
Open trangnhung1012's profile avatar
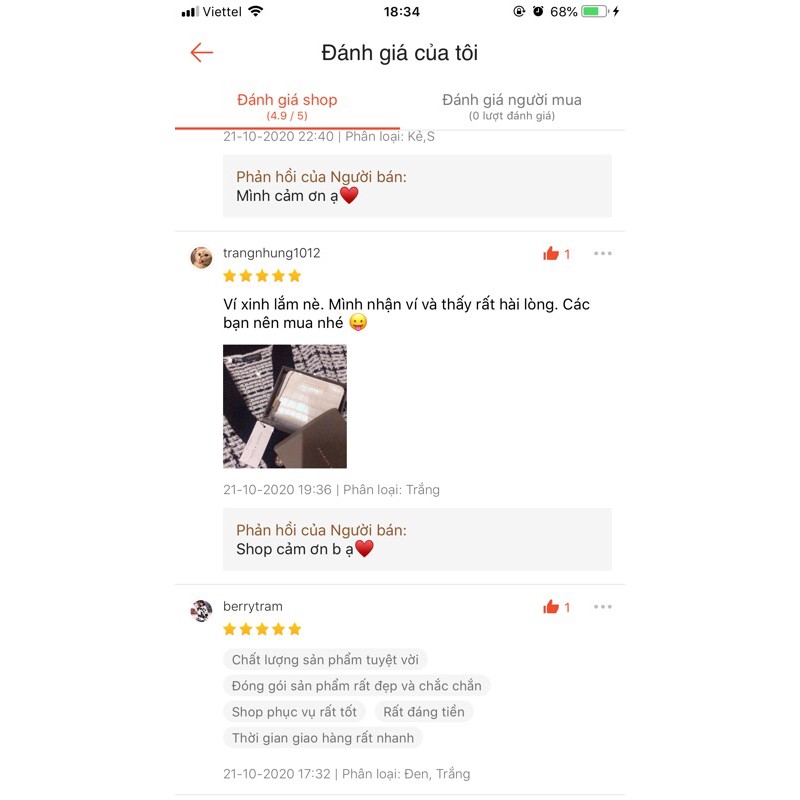(x=202, y=258)
